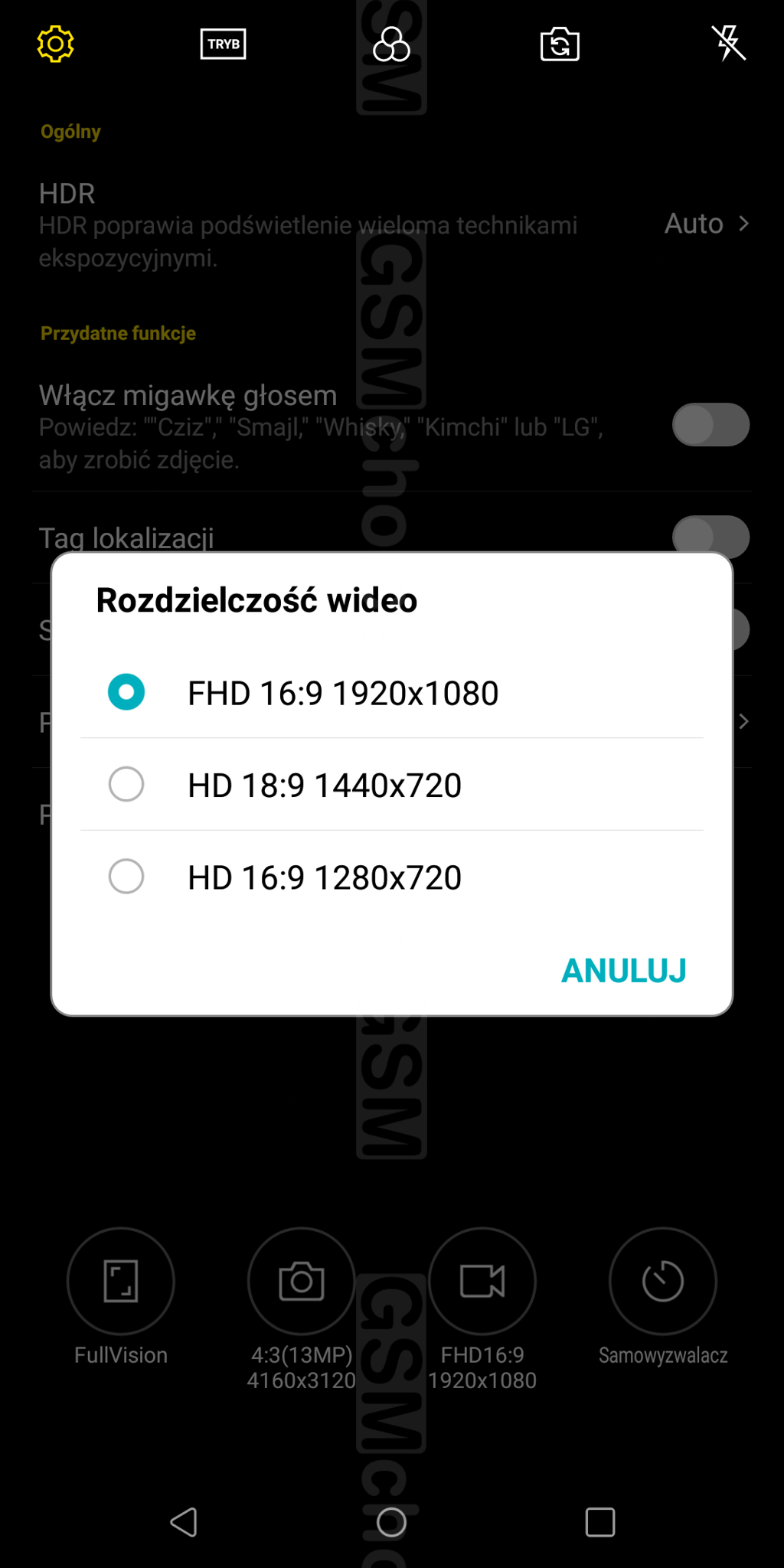Open the color filters icon
Screen dimensions: 784x1568
[x=391, y=44]
